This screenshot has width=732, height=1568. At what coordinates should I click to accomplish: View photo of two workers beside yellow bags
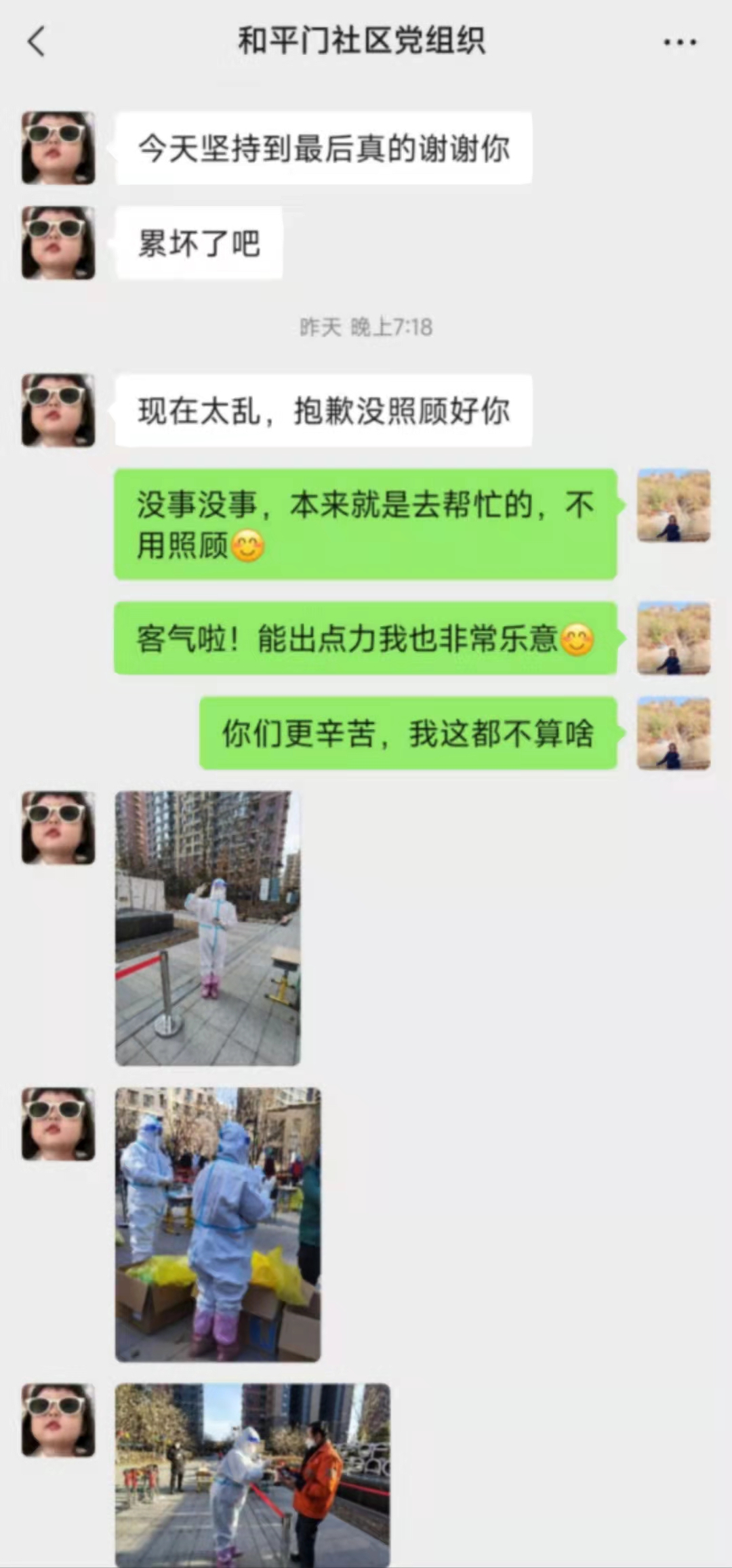click(x=218, y=1224)
